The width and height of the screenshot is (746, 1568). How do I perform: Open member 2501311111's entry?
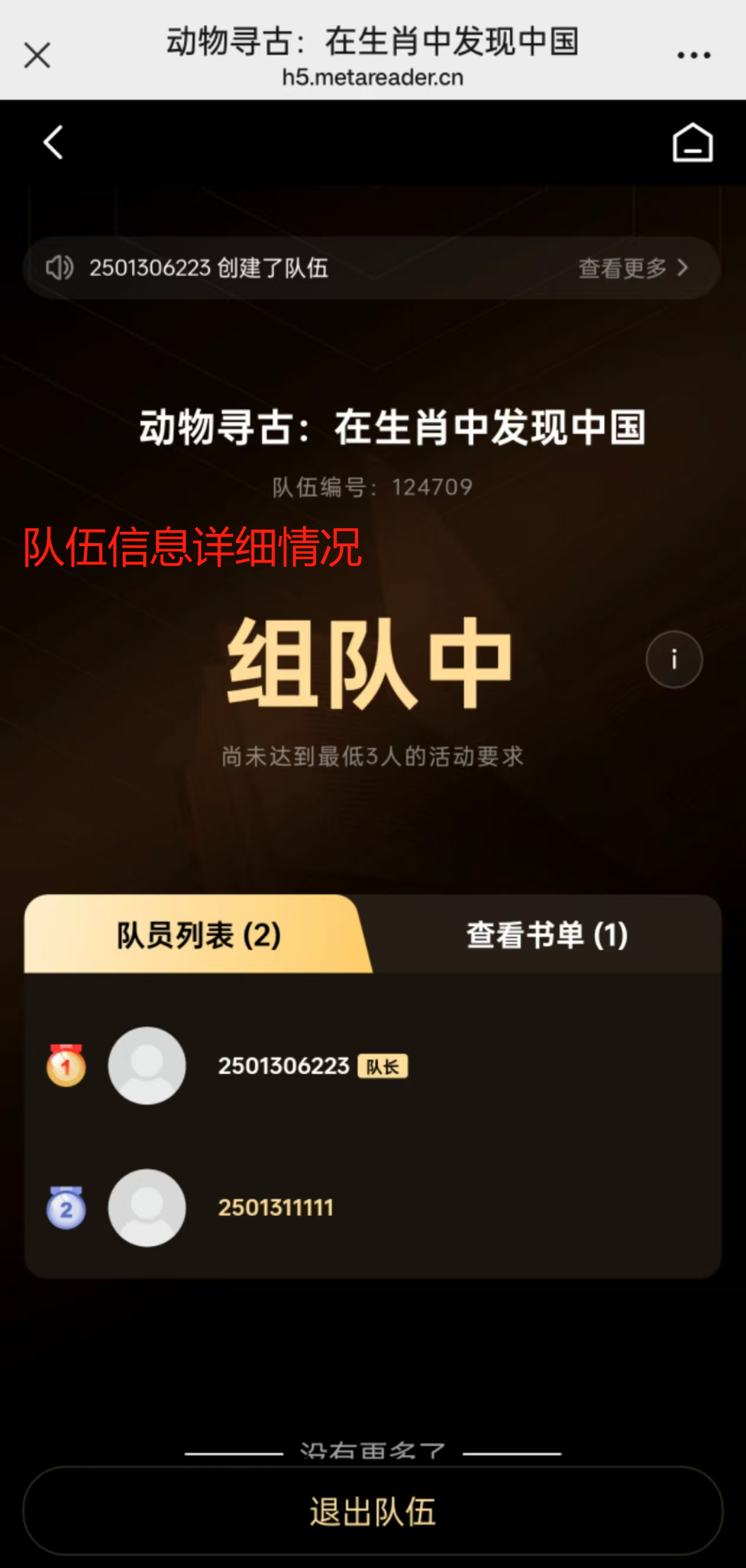[x=275, y=1208]
